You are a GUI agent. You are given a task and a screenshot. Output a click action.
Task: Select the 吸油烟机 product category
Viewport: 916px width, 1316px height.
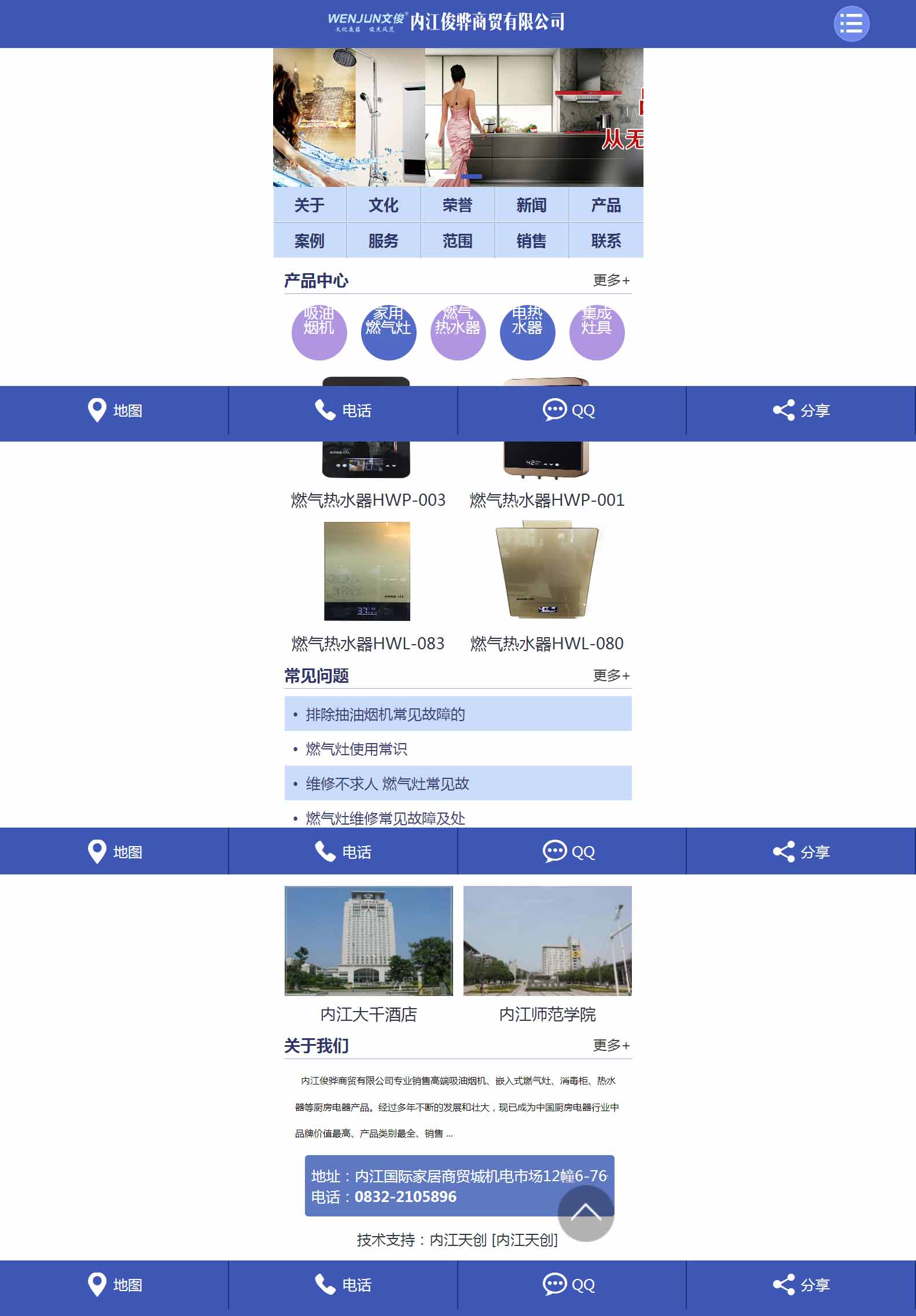pyautogui.click(x=319, y=332)
